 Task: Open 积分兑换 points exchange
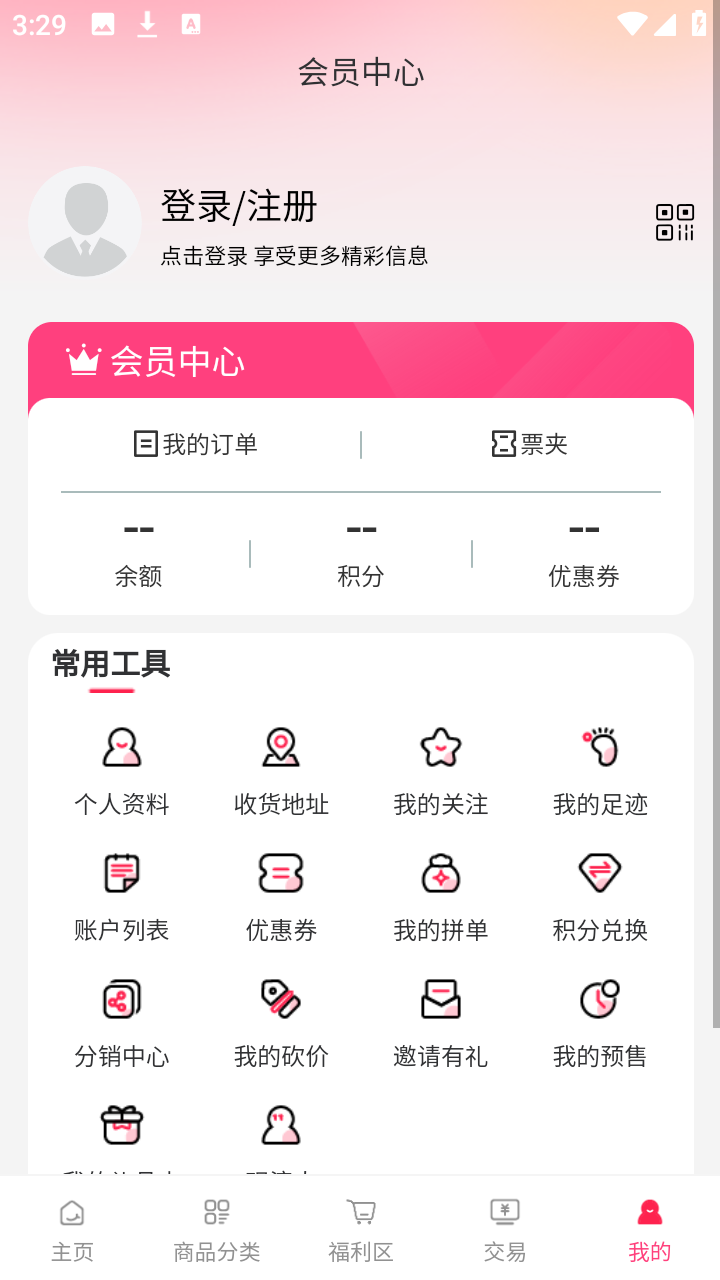click(x=600, y=896)
